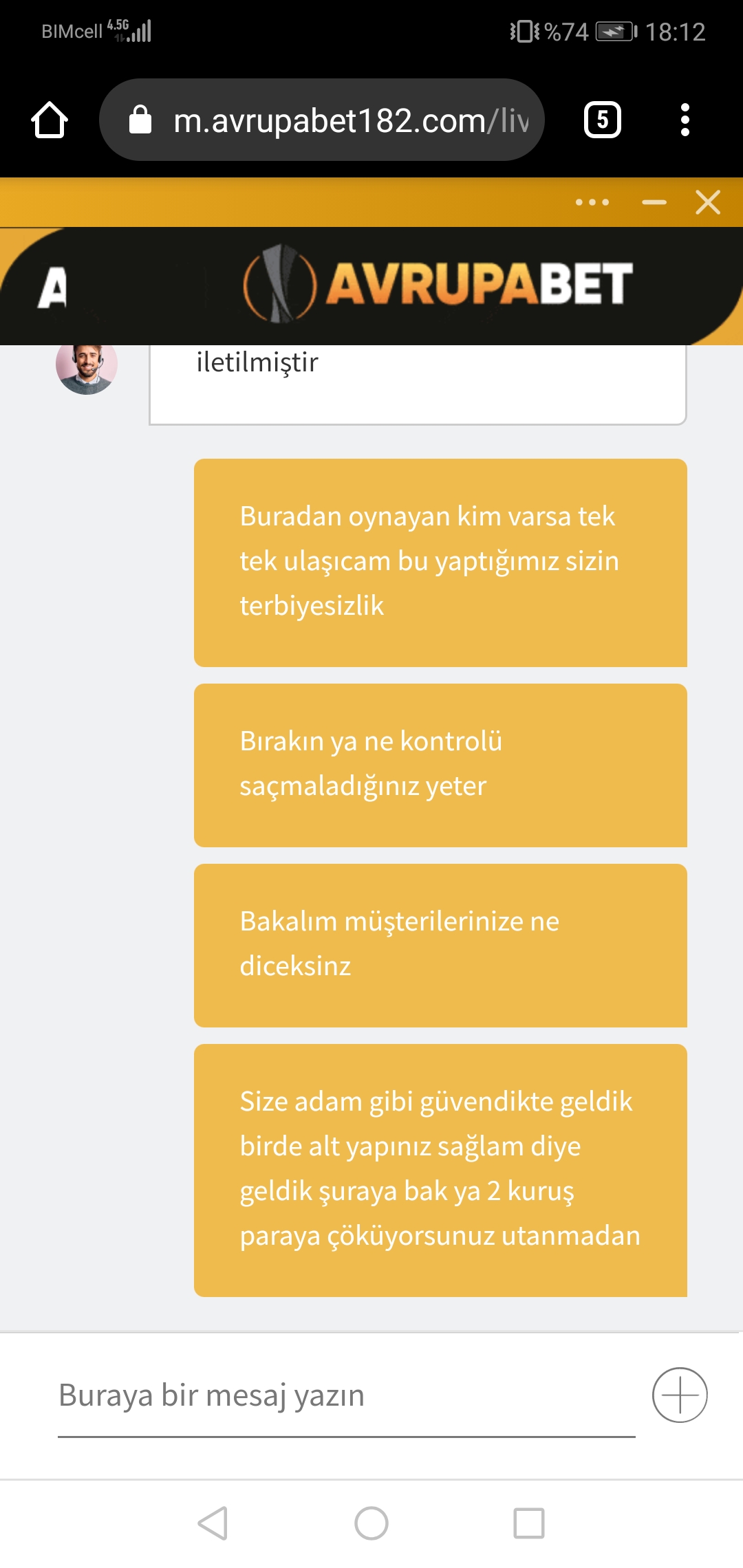Open the browser overflow menu
Image resolution: width=743 pixels, height=1568 pixels.
click(685, 120)
